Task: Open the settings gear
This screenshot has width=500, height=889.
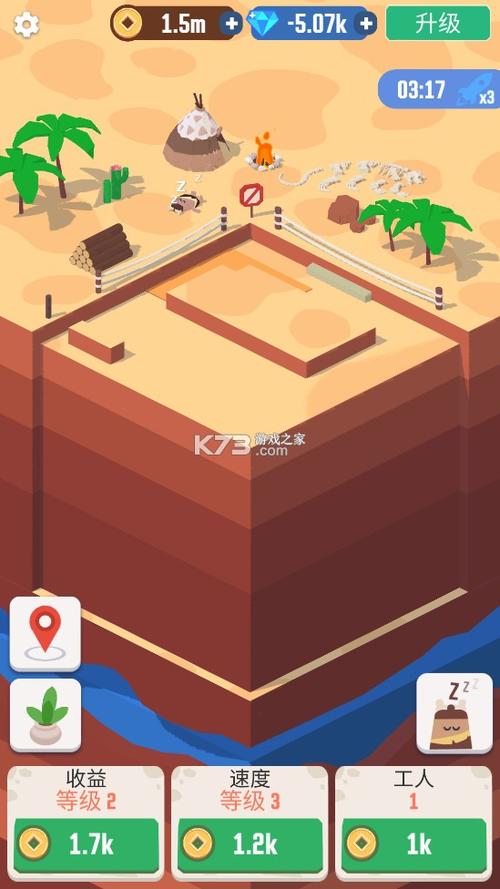Action: coord(26,24)
